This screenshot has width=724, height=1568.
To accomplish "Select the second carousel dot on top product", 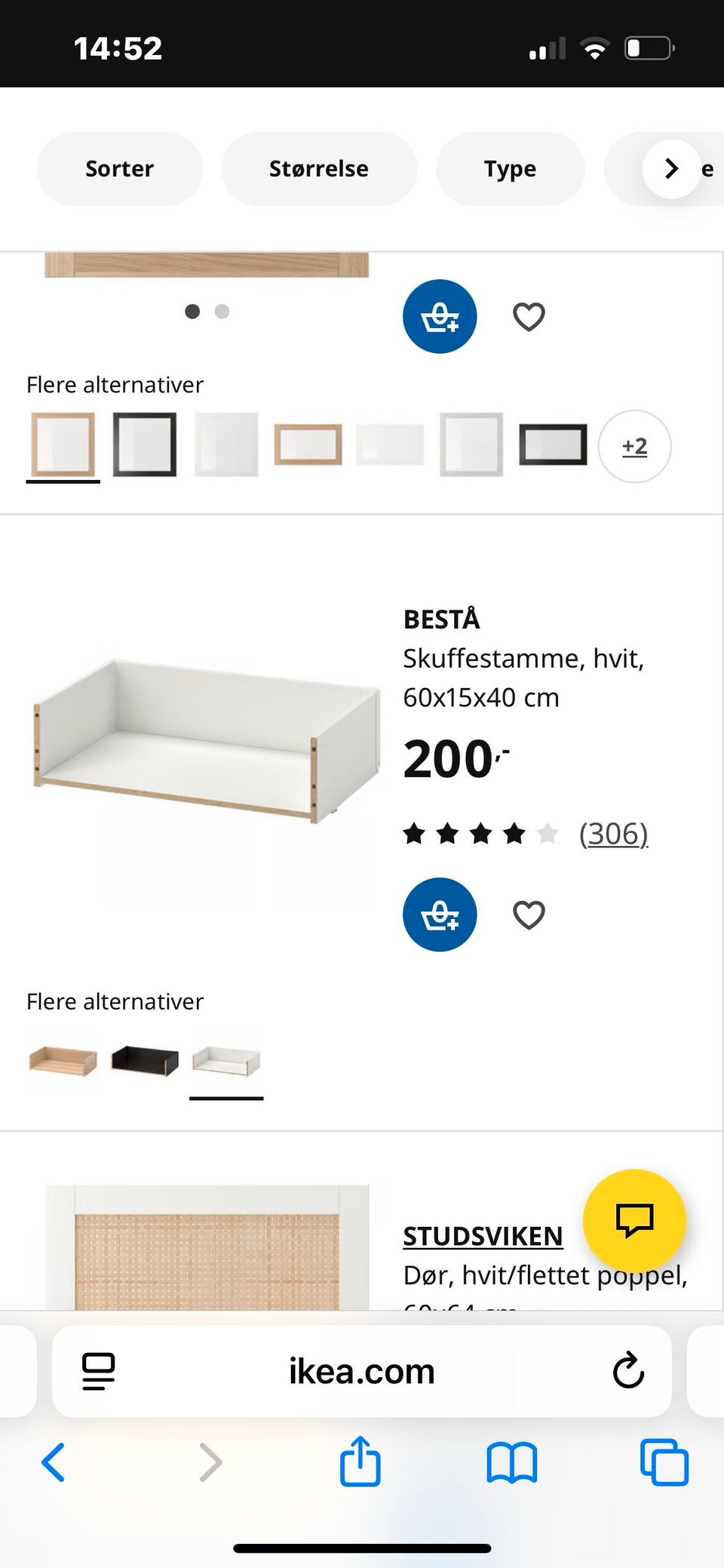I will click(222, 311).
